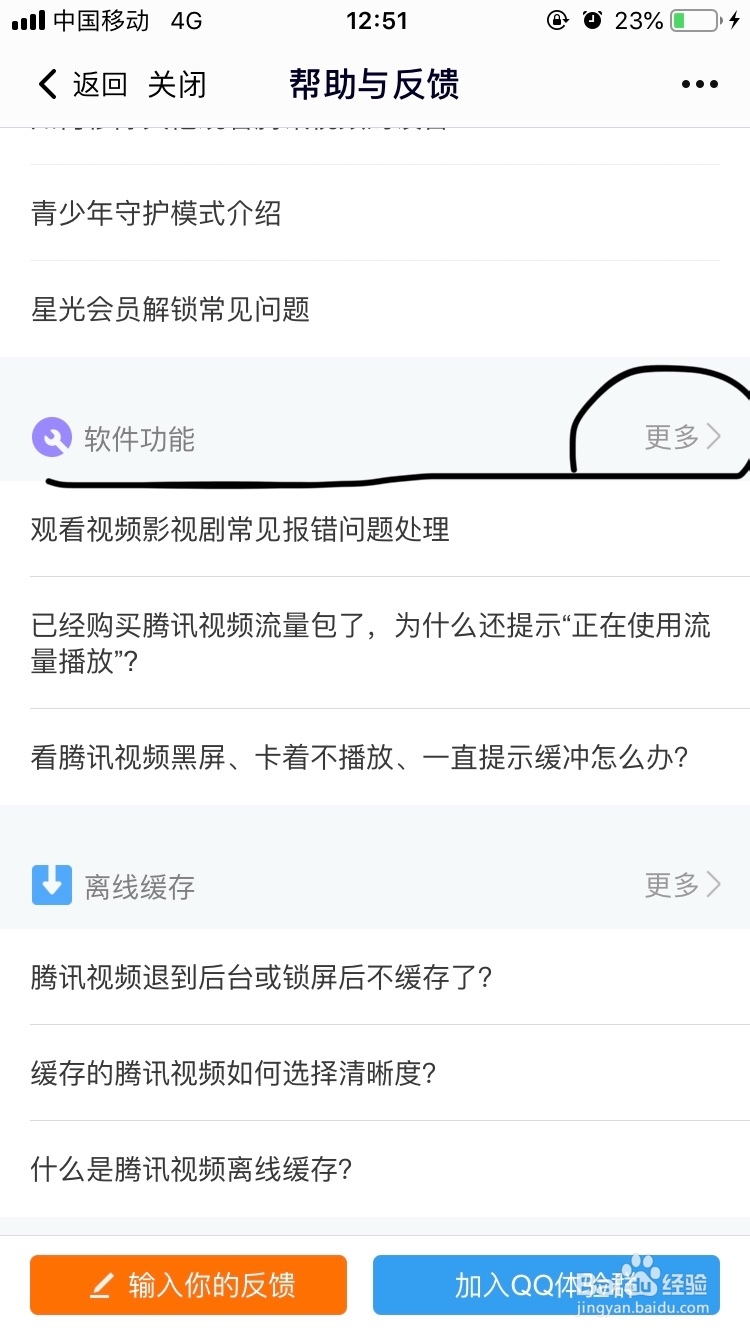Tap the chevron beside 软件功能 更多

click(x=712, y=437)
